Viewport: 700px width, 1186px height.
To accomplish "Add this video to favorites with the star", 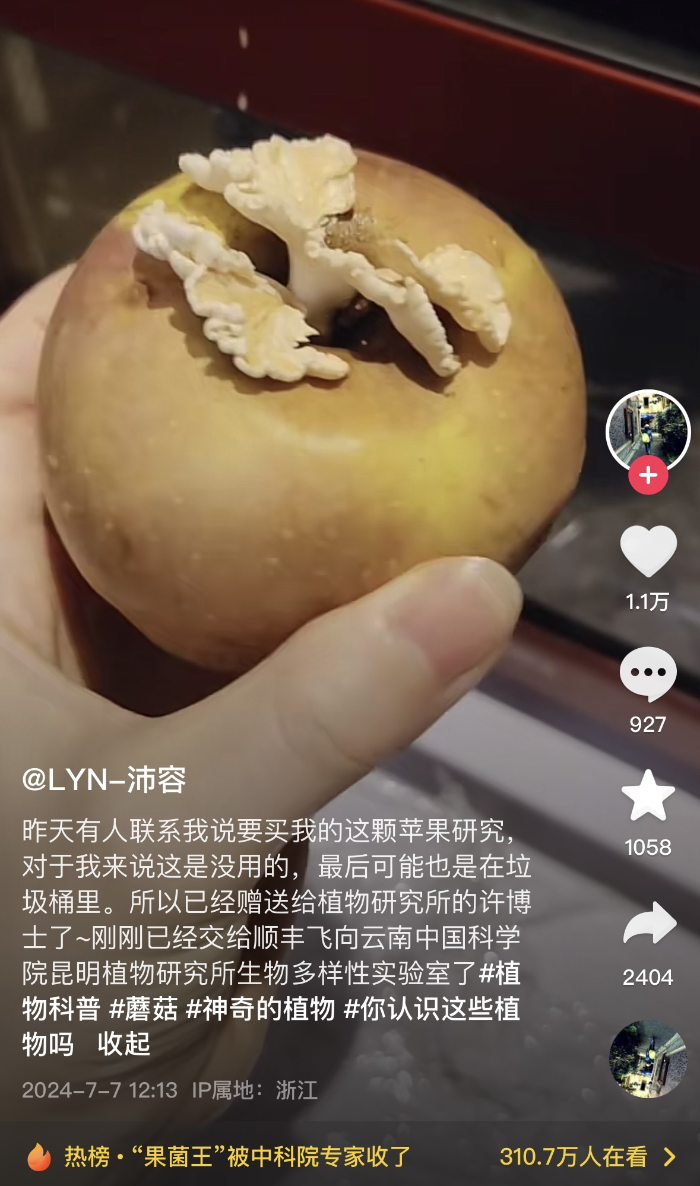I will pyautogui.click(x=648, y=797).
